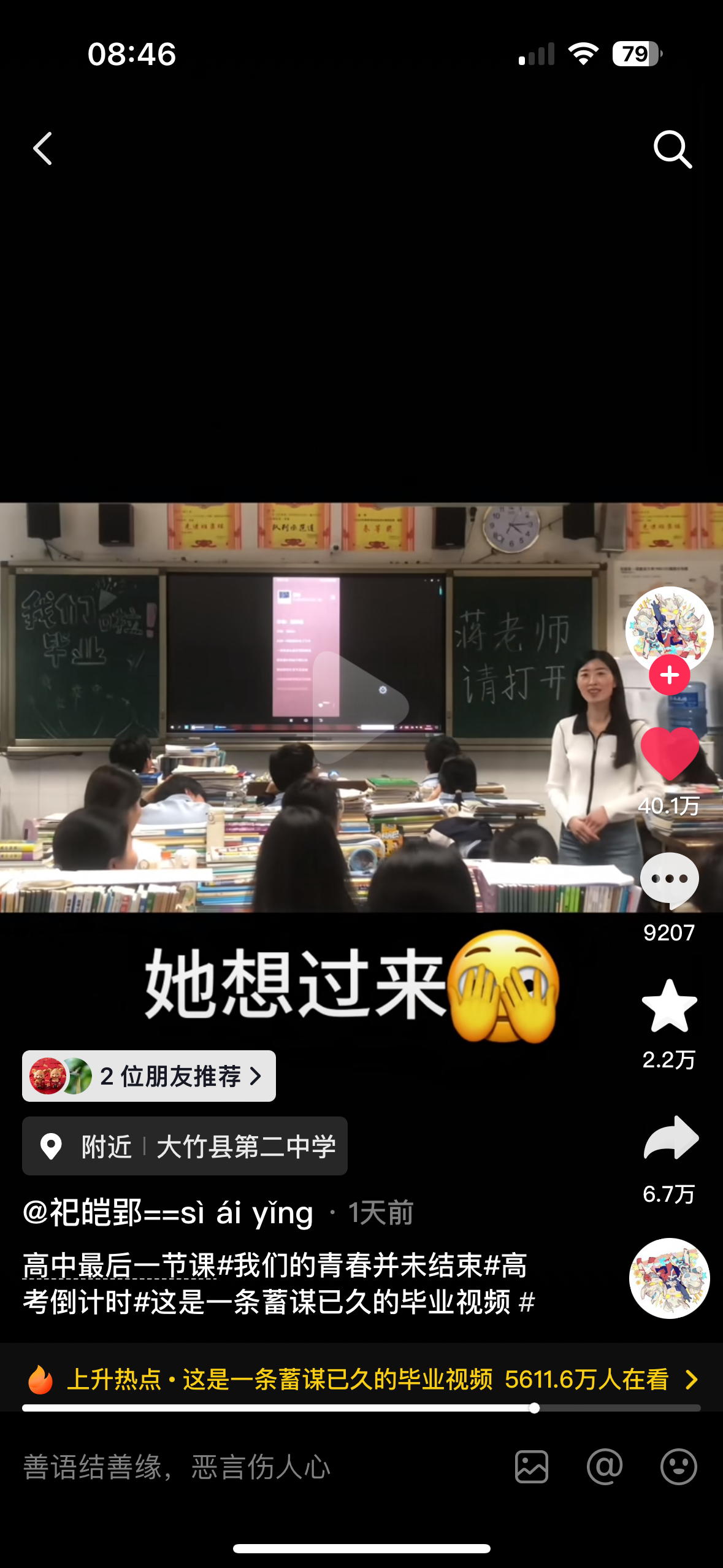Screen dimensions: 723x1568
Task: Open the search magnifier icon
Action: click(672, 148)
